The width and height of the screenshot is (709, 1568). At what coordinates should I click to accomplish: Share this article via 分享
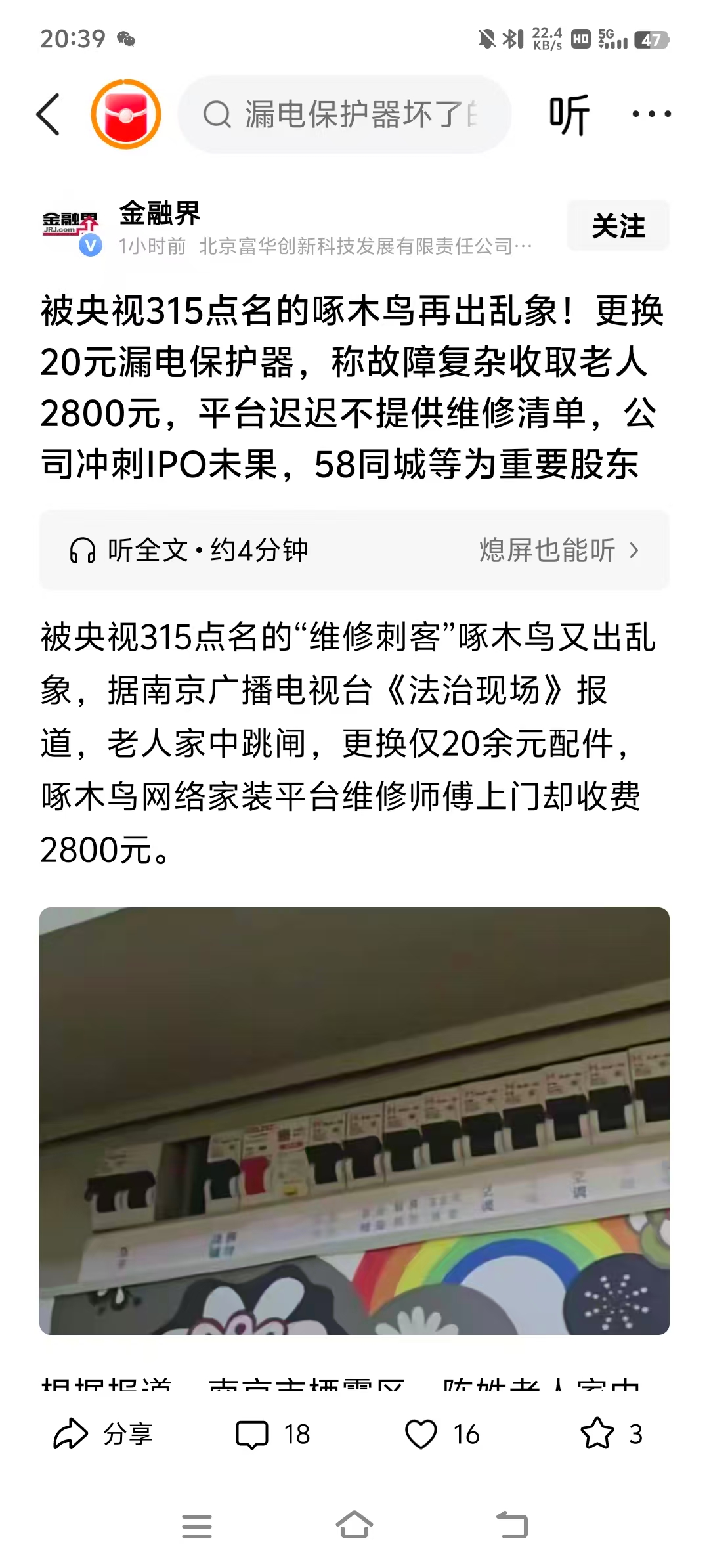pos(103,1434)
